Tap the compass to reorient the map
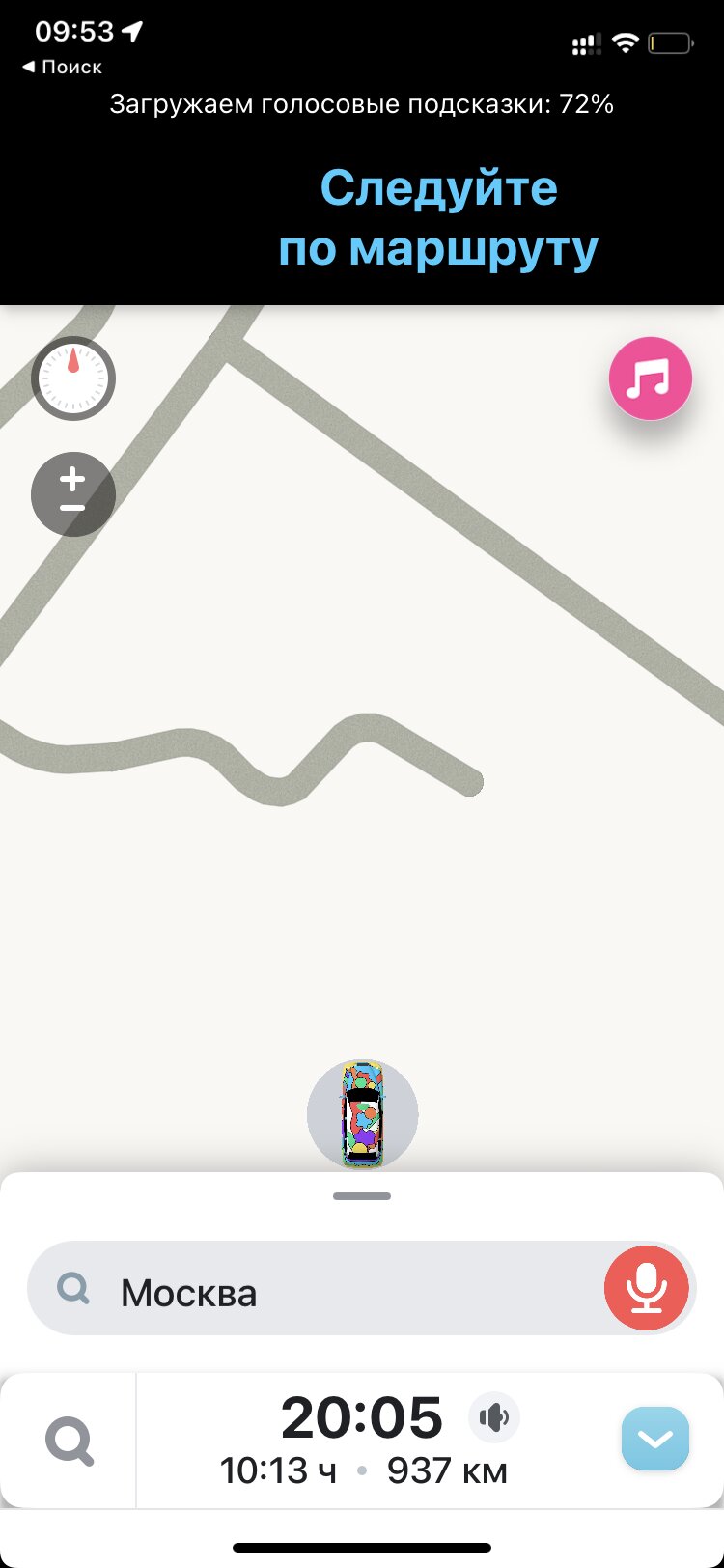Screen dimensions: 724x1568 [x=73, y=378]
